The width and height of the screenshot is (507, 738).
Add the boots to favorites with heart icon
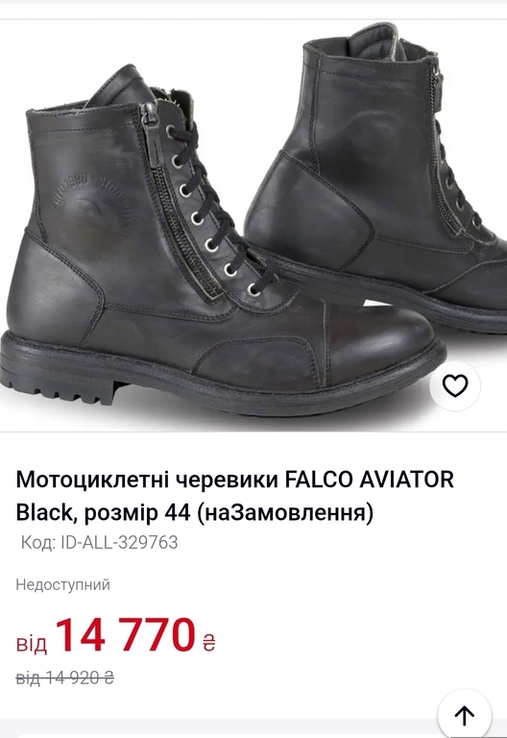click(x=455, y=386)
